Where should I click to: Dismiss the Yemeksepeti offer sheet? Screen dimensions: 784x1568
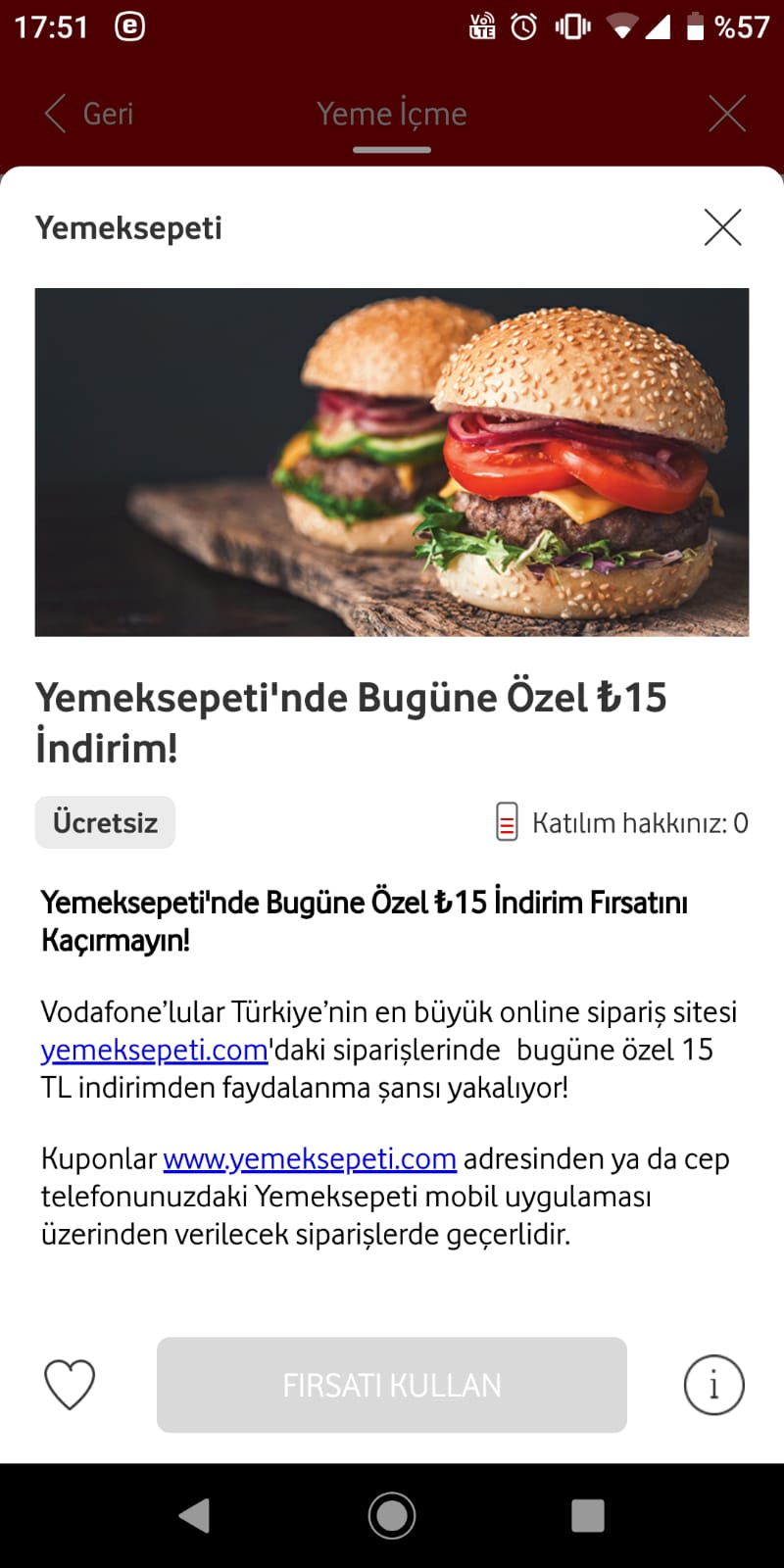coord(723,227)
